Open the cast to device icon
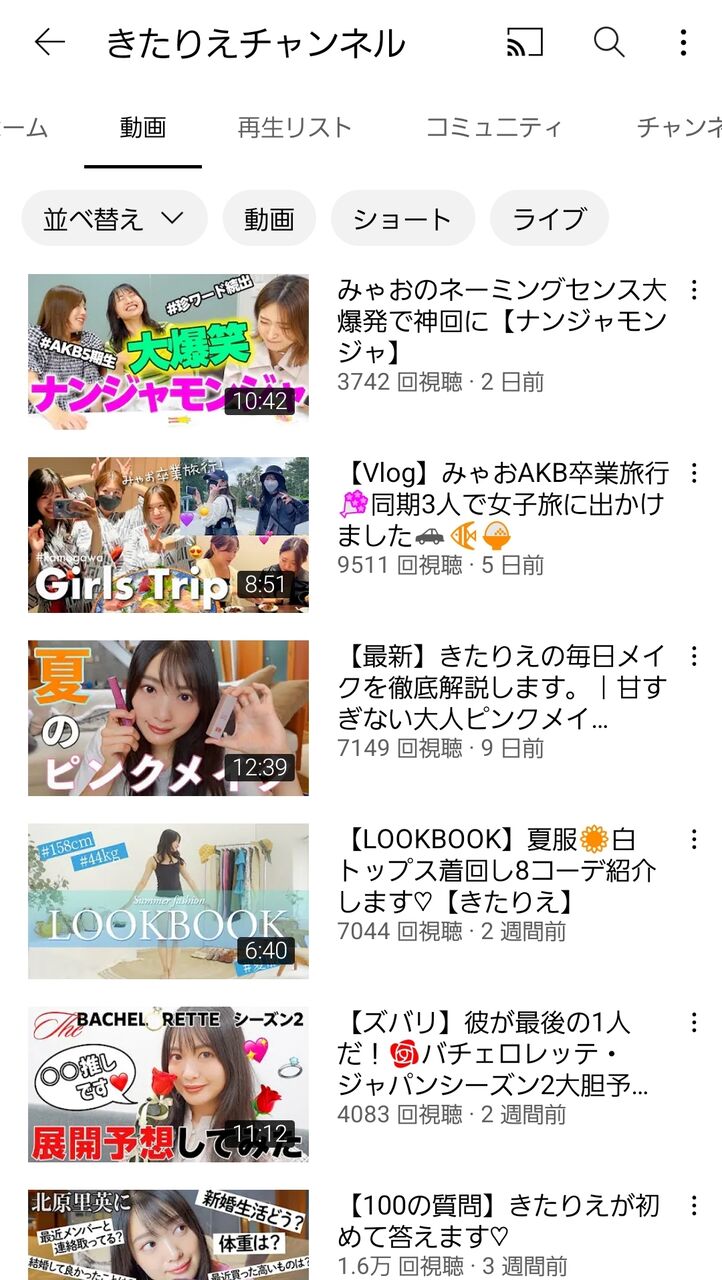This screenshot has width=722, height=1280. (x=525, y=42)
